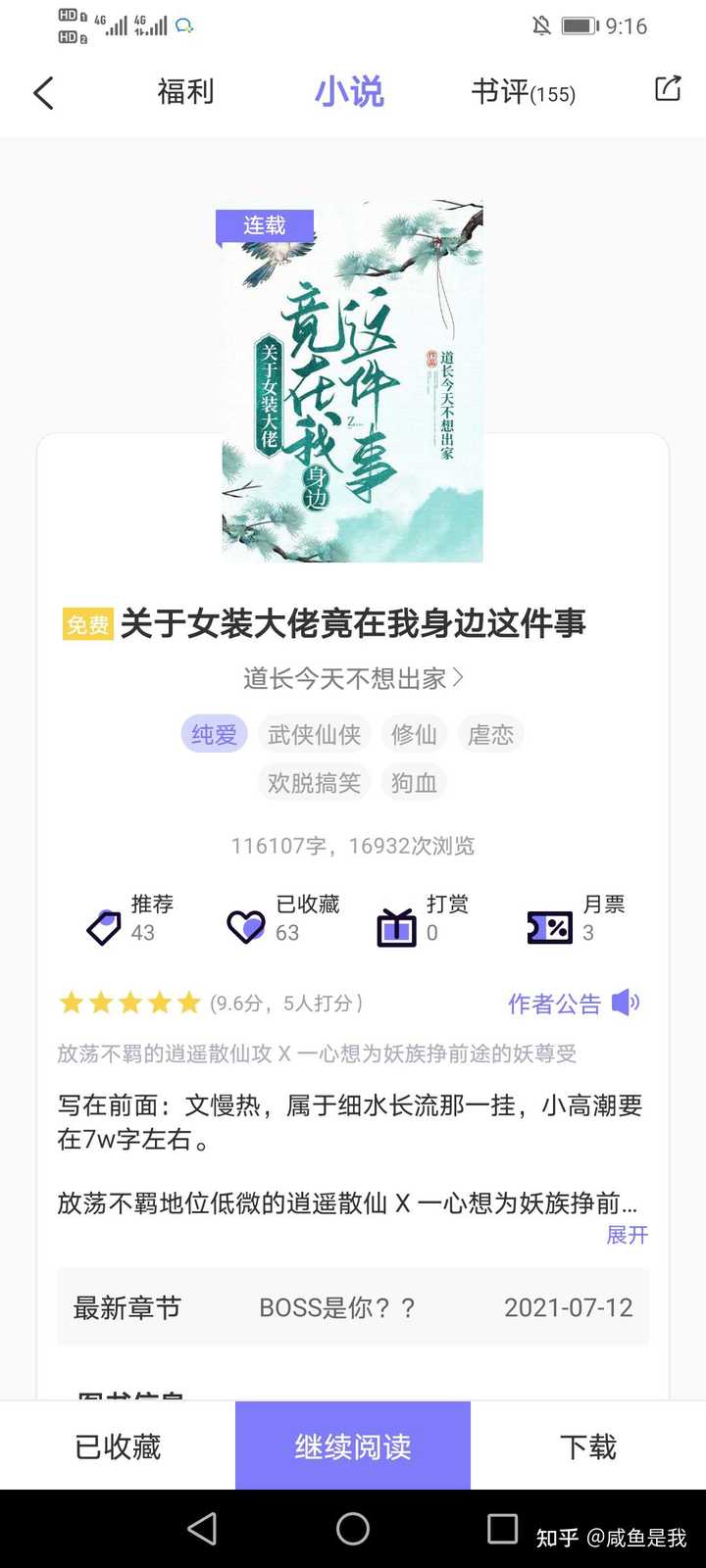Expand the synopsis with 展开
The height and width of the screenshot is (1568, 706).
pos(627,1236)
